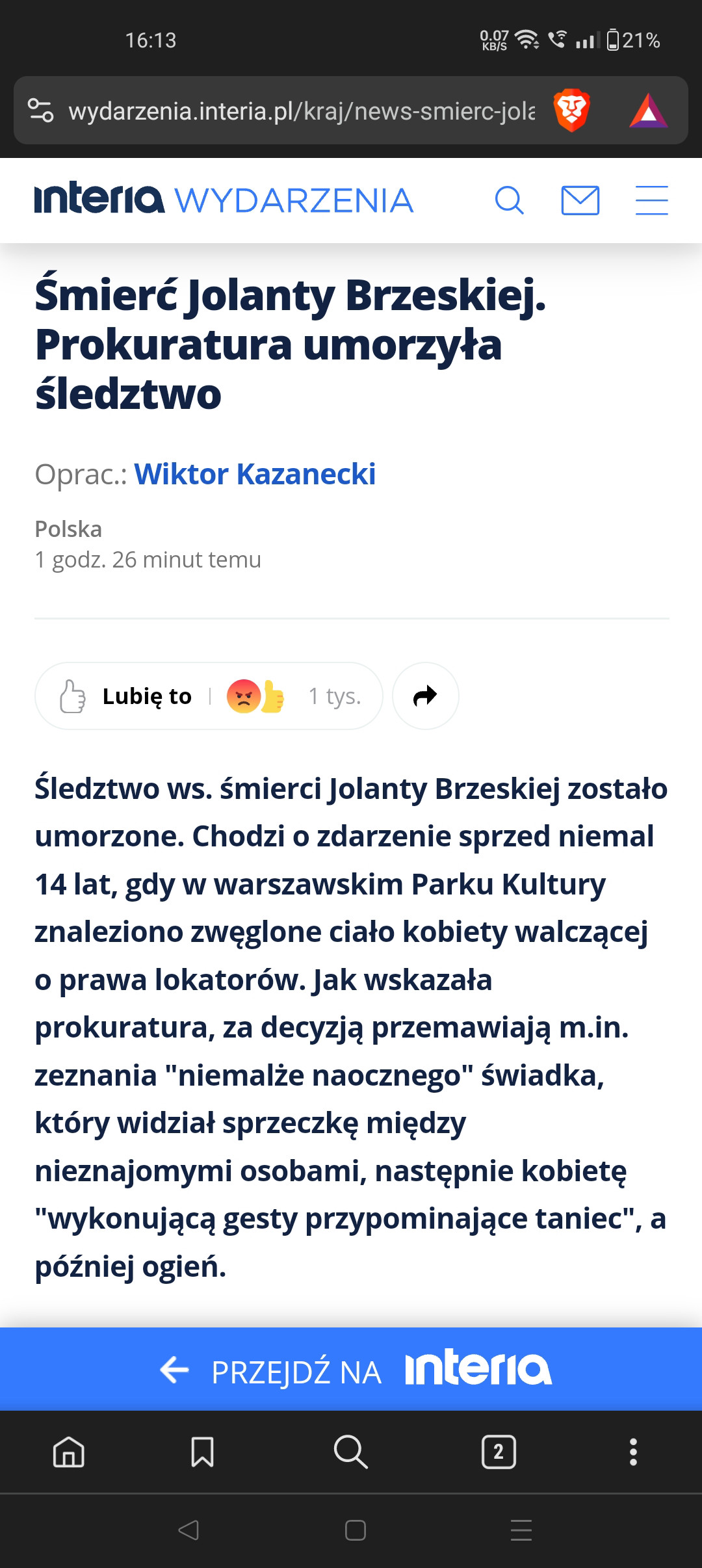Open site settings icon in address bar
The width and height of the screenshot is (702, 1568).
click(x=41, y=111)
